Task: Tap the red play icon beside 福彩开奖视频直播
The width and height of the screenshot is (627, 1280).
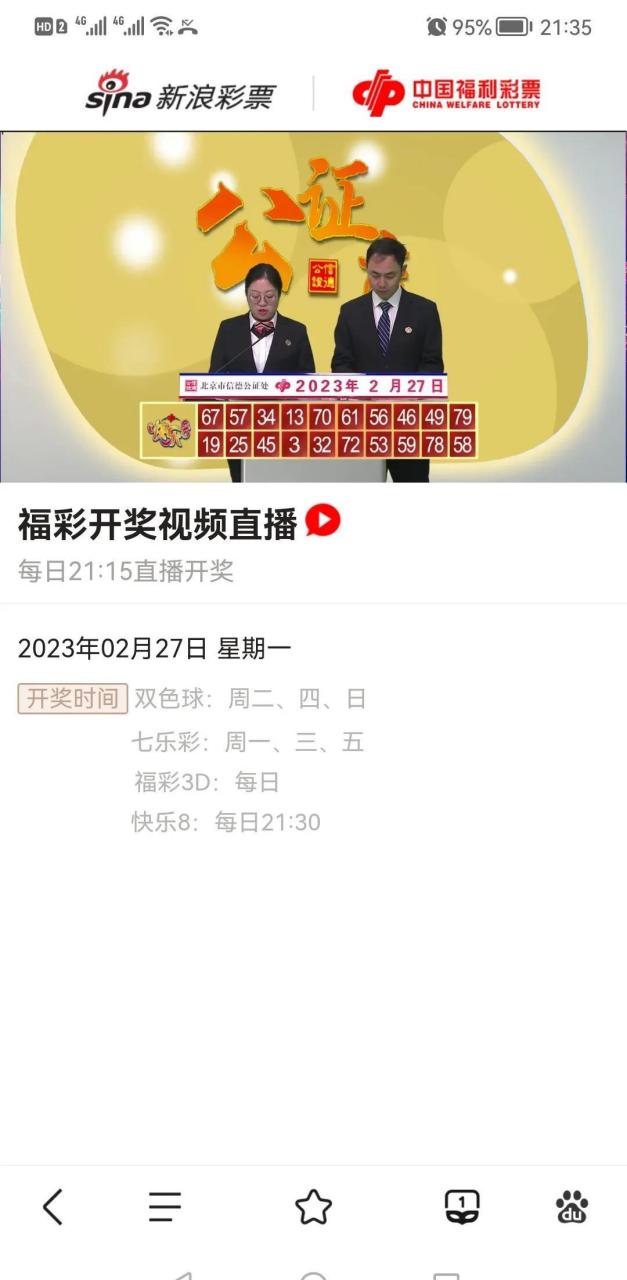Action: click(323, 521)
